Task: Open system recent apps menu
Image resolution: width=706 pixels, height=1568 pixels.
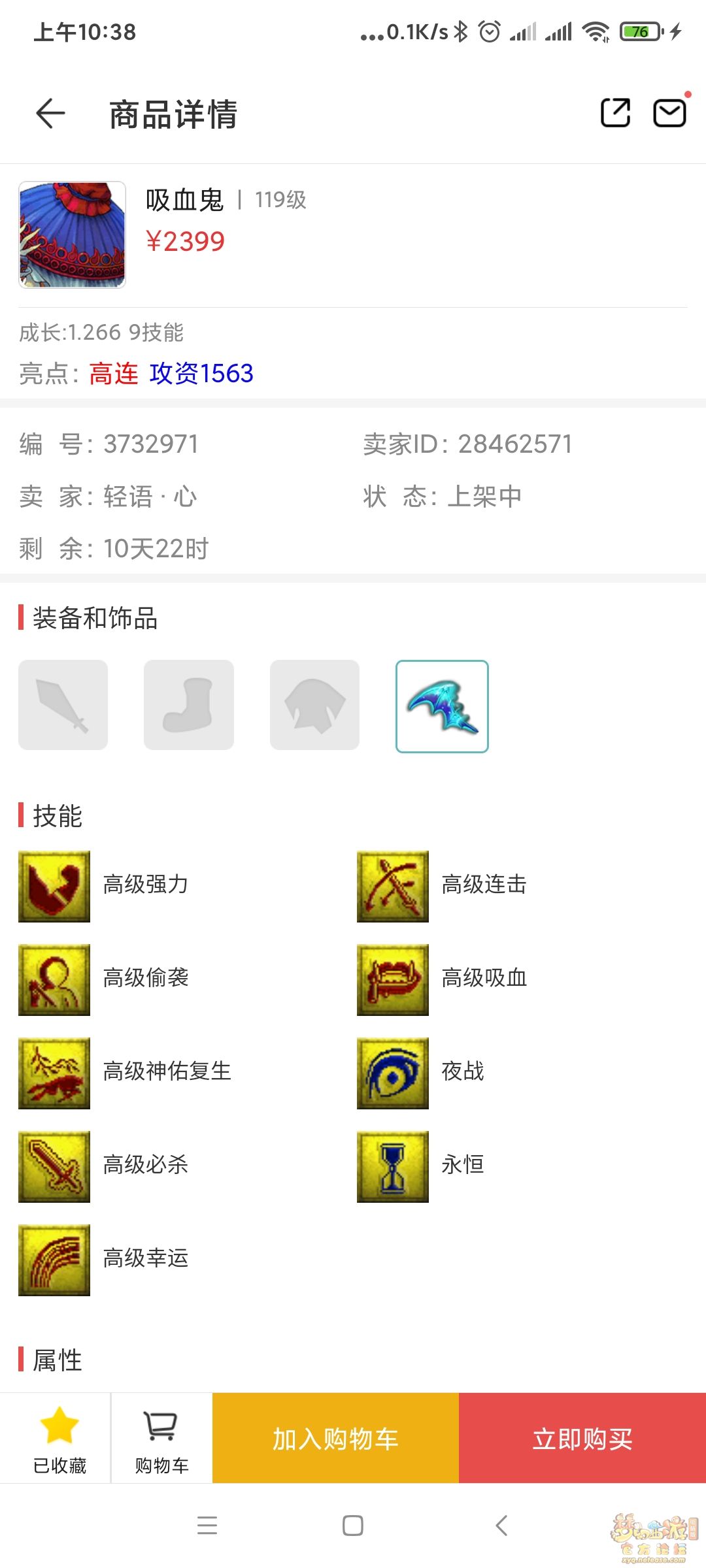Action: 207,1526
